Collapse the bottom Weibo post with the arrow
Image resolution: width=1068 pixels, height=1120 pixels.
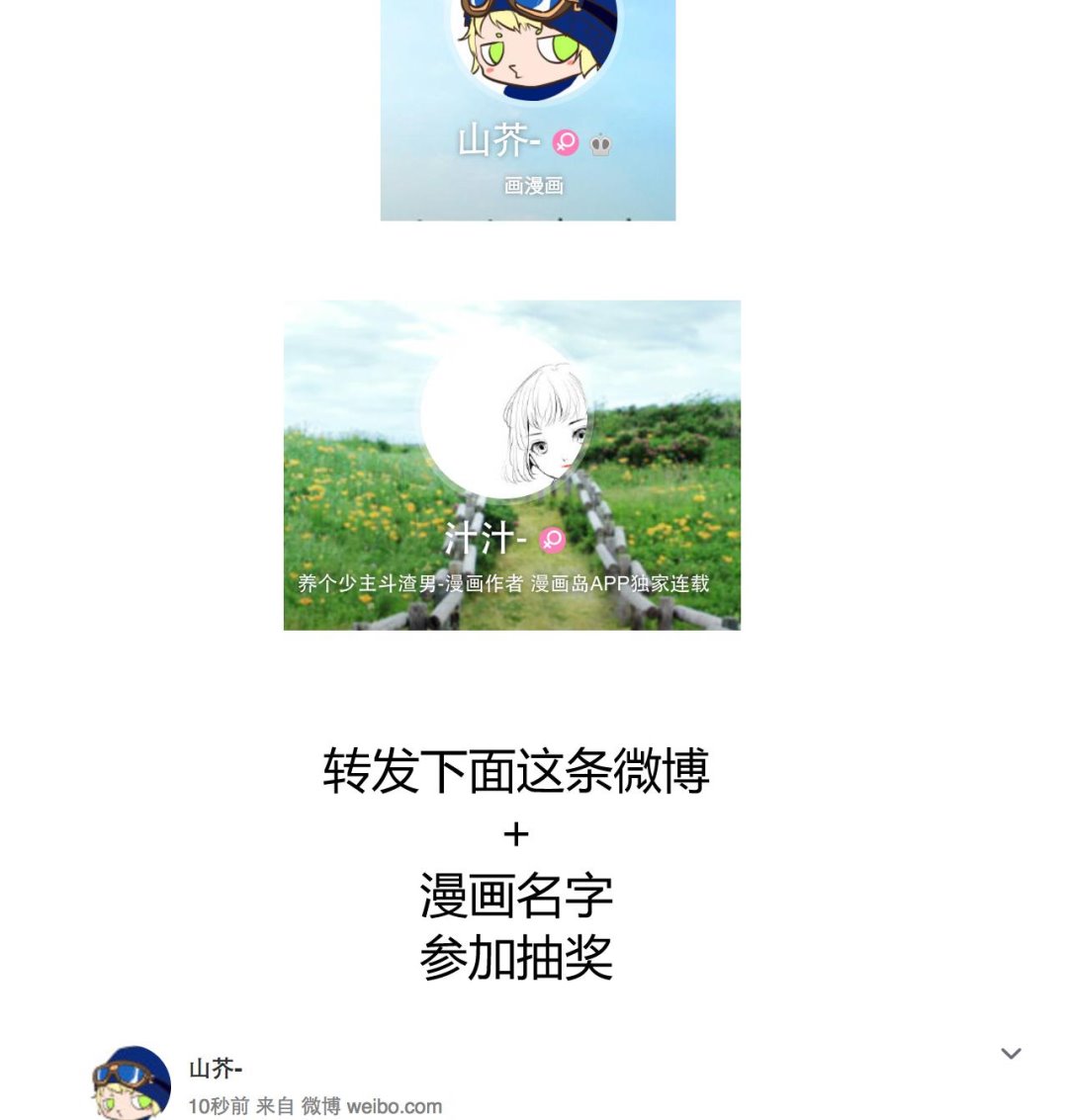pyautogui.click(x=1011, y=1053)
